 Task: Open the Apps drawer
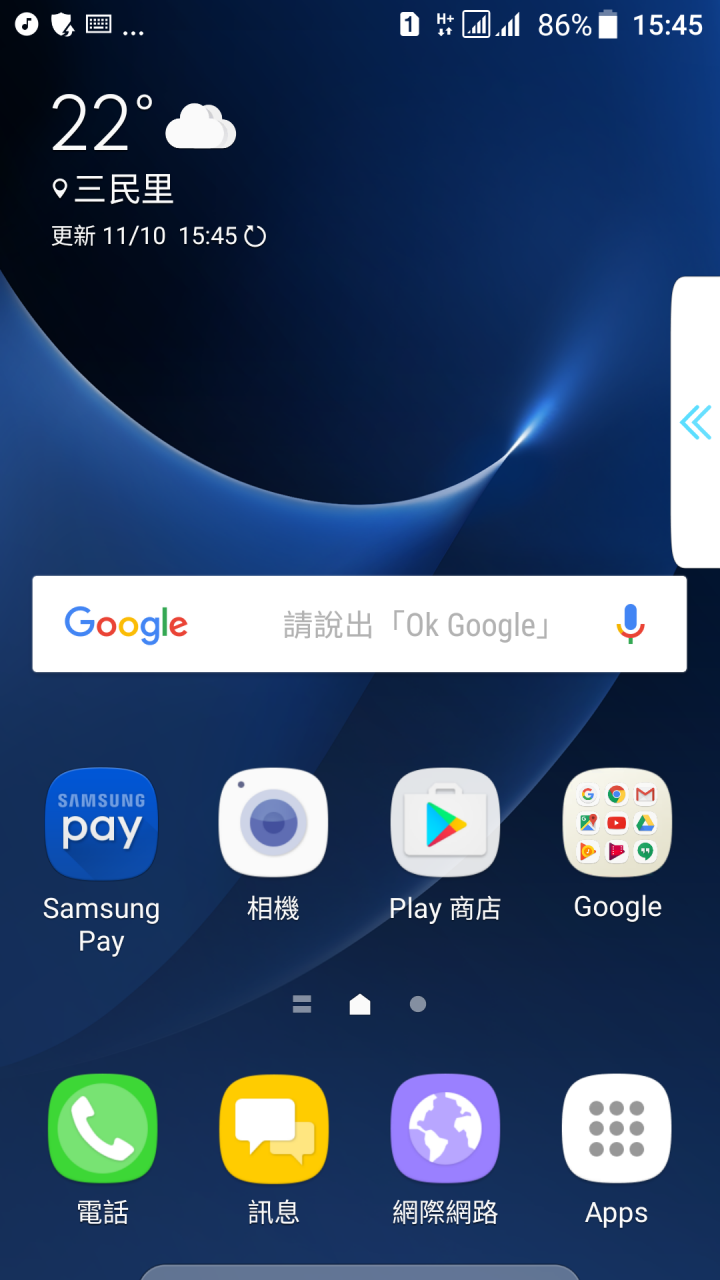[x=617, y=1129]
